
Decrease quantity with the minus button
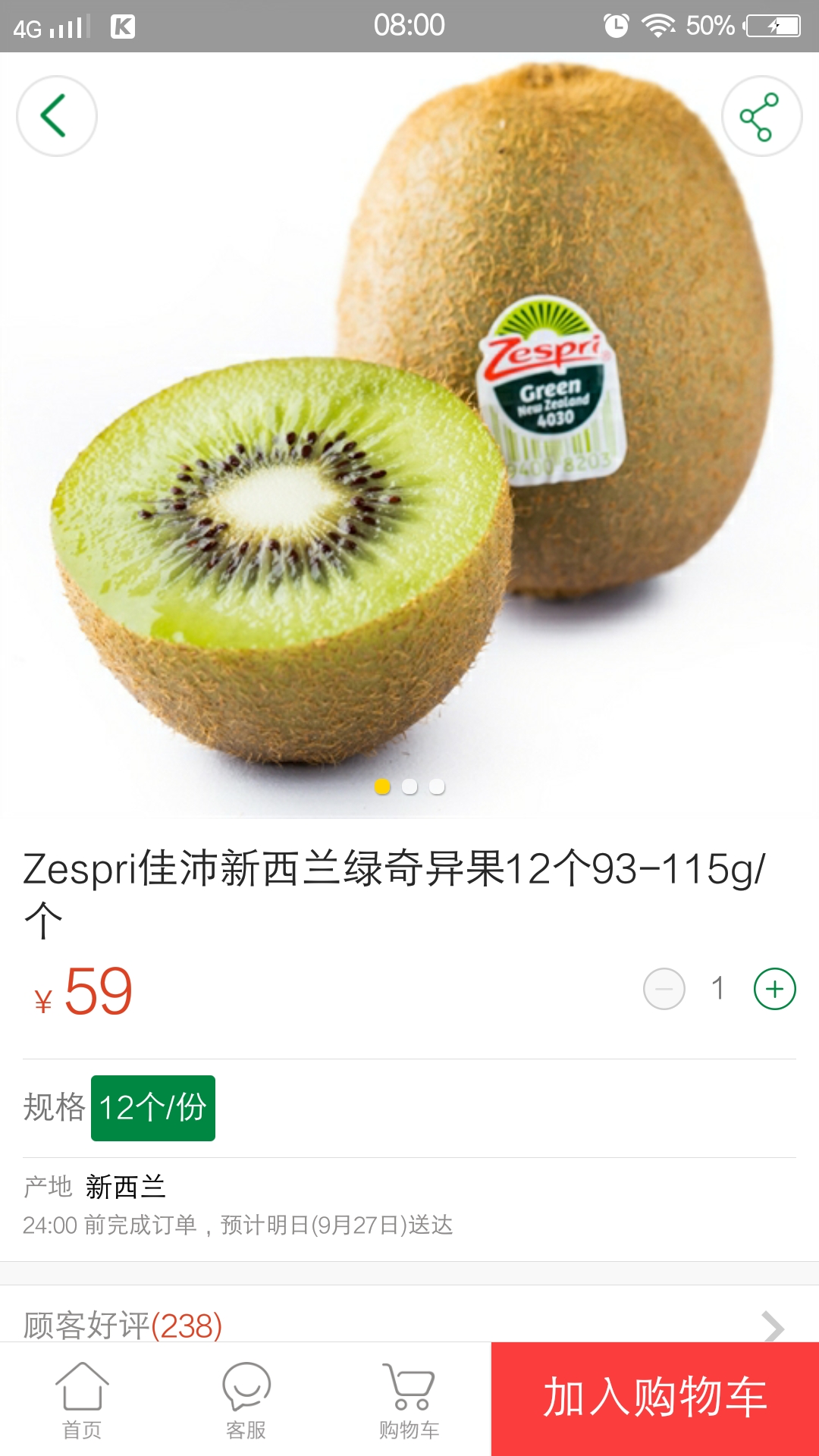tap(664, 989)
